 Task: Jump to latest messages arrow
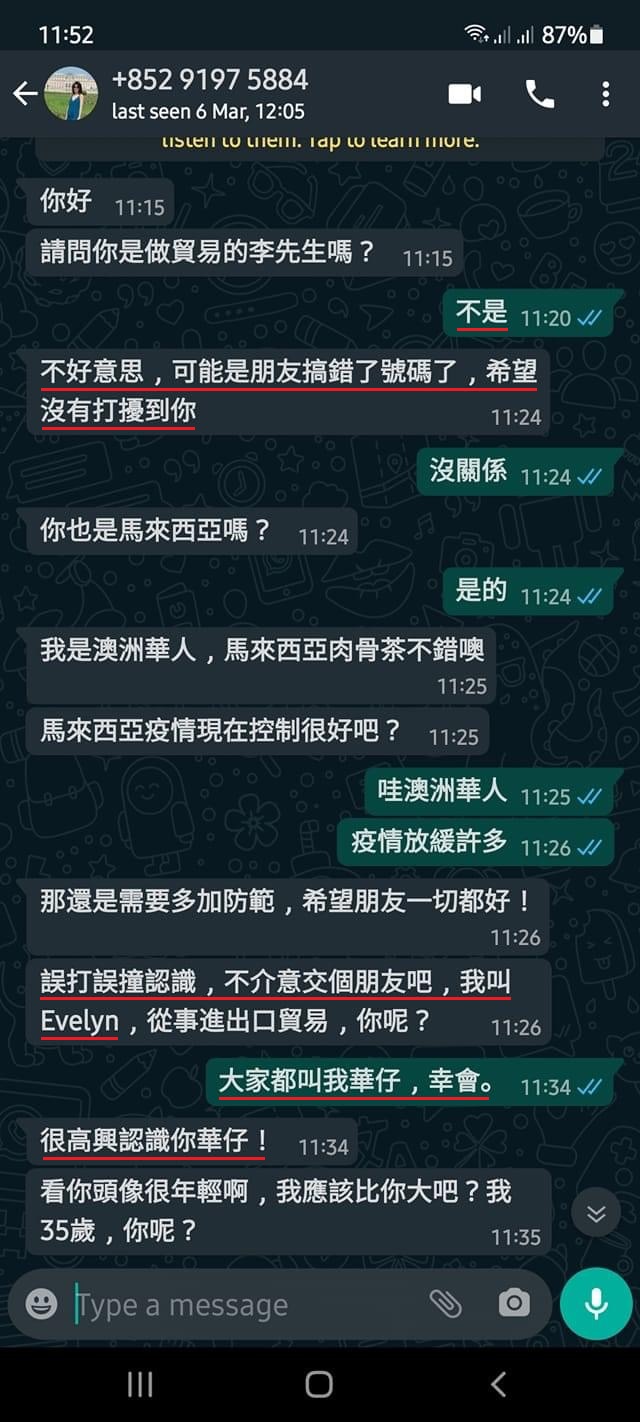tap(596, 1214)
